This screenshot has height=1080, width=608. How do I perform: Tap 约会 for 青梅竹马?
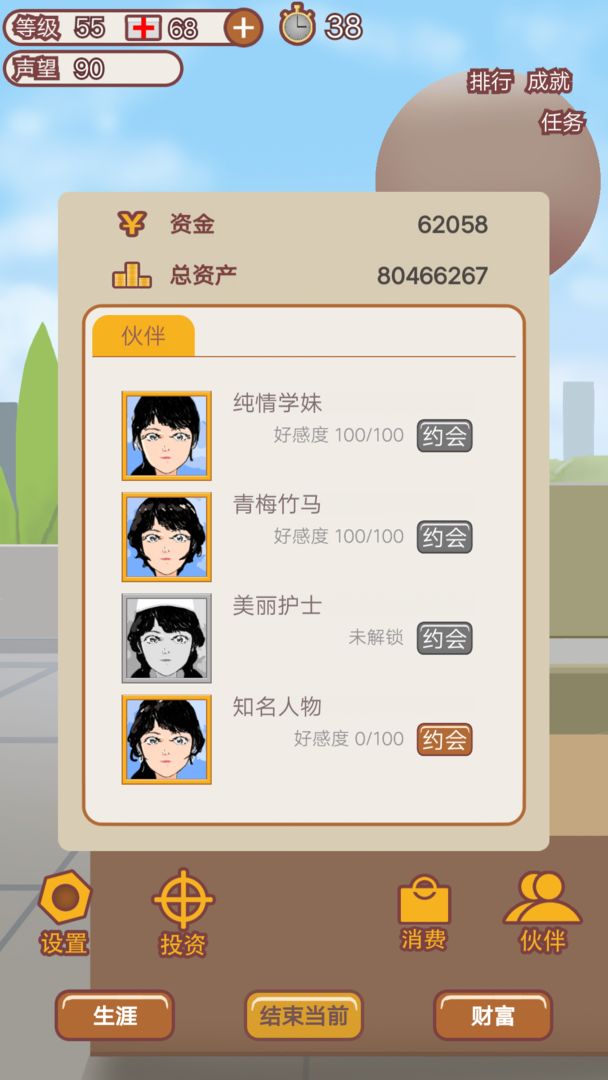click(444, 537)
